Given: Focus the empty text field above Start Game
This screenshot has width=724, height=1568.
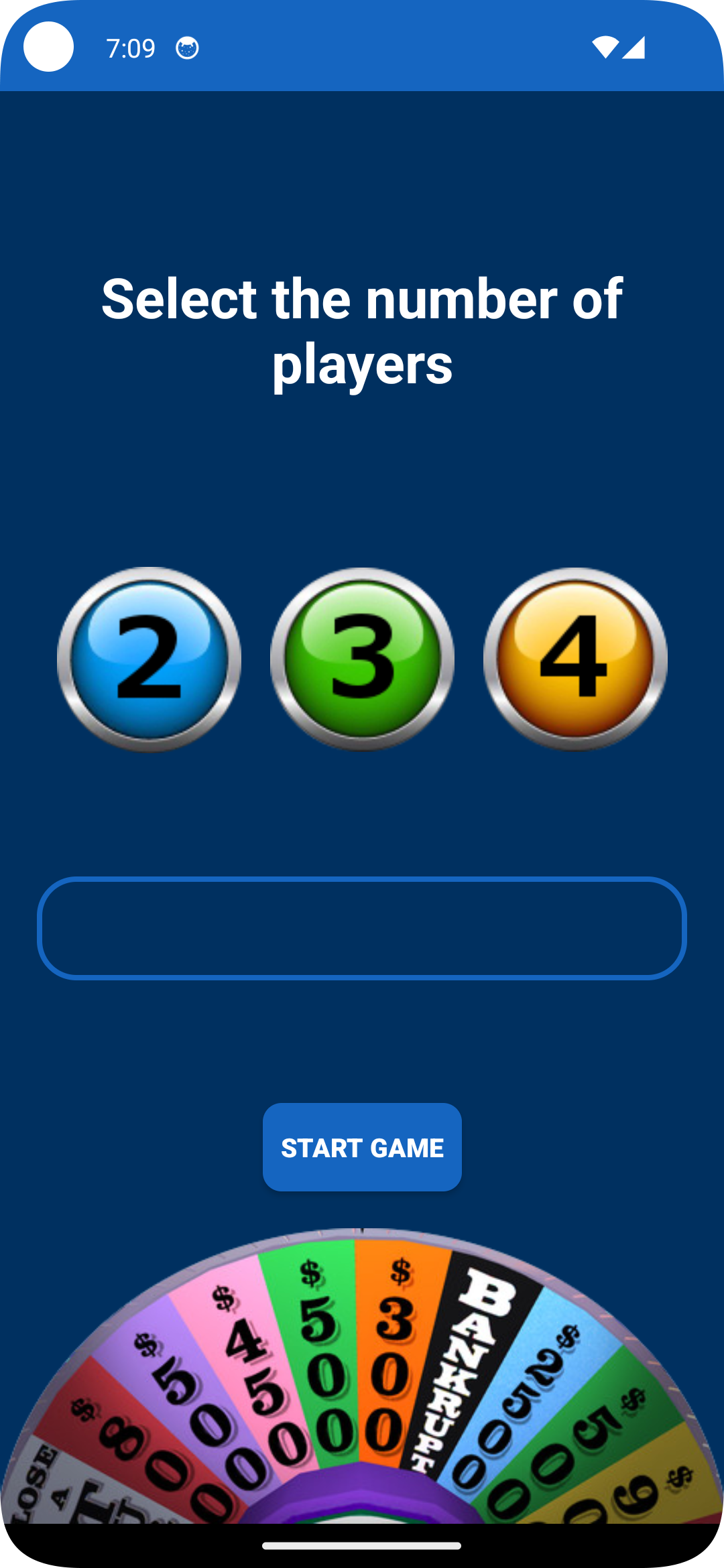Looking at the screenshot, I should coord(362,928).
